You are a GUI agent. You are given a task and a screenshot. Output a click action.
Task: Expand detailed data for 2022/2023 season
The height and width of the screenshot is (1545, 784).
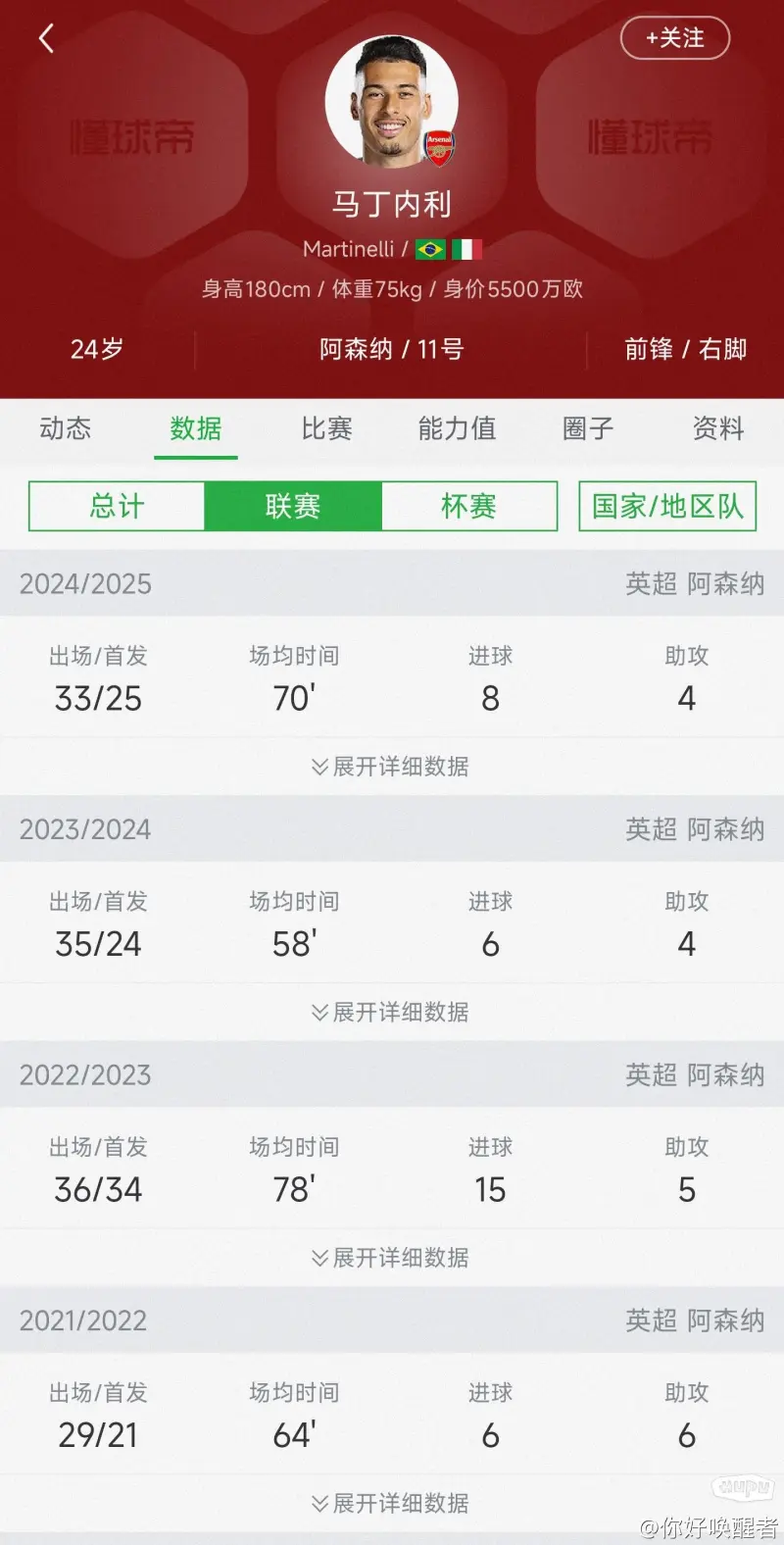(391, 1258)
